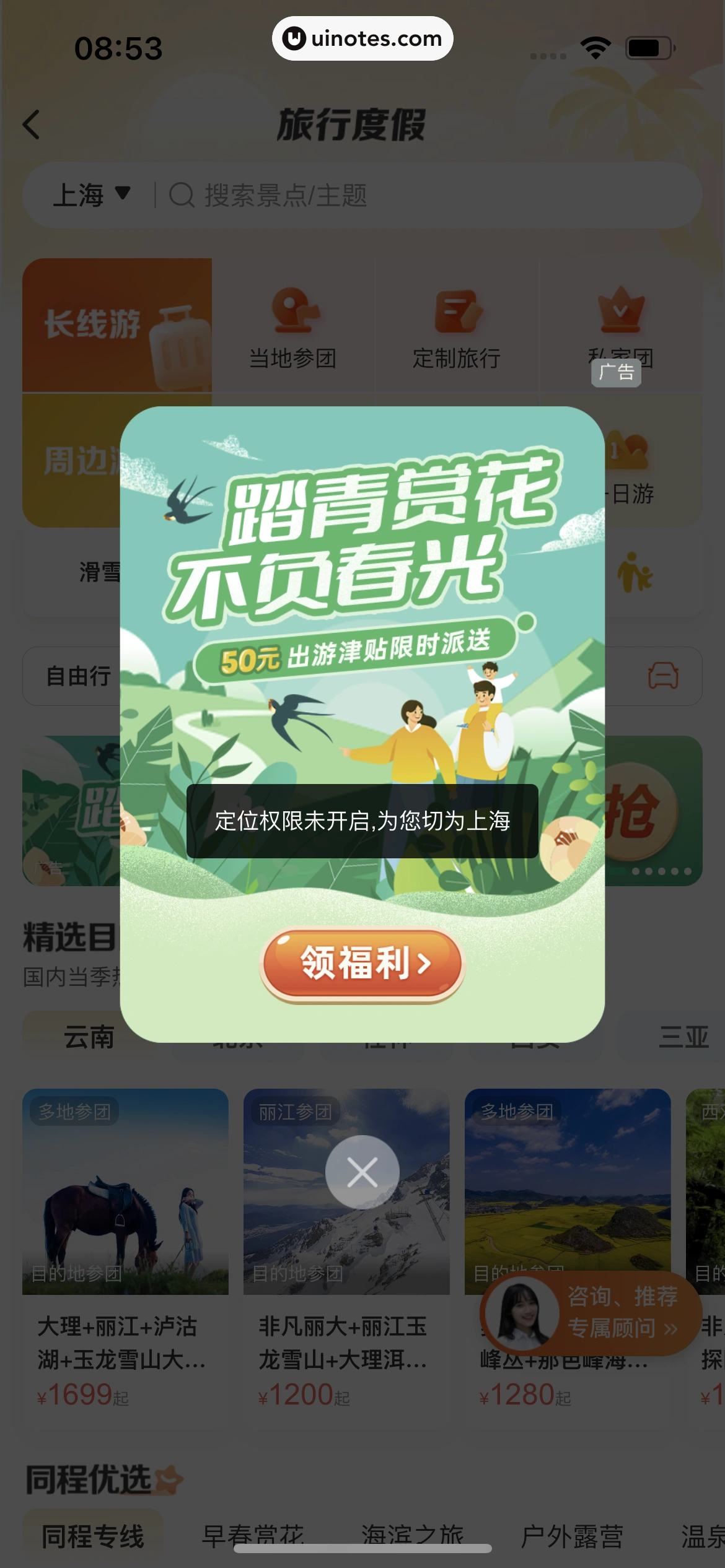Switch to 户外露营 tab
The image size is (725, 1568).
[571, 1536]
